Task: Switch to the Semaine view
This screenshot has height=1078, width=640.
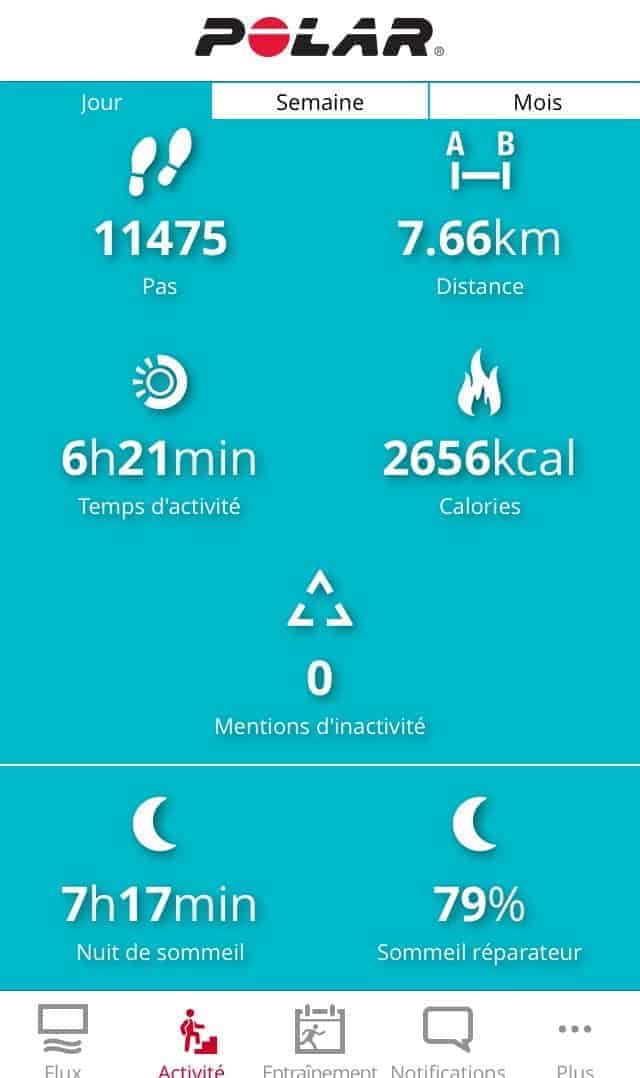Action: click(320, 102)
